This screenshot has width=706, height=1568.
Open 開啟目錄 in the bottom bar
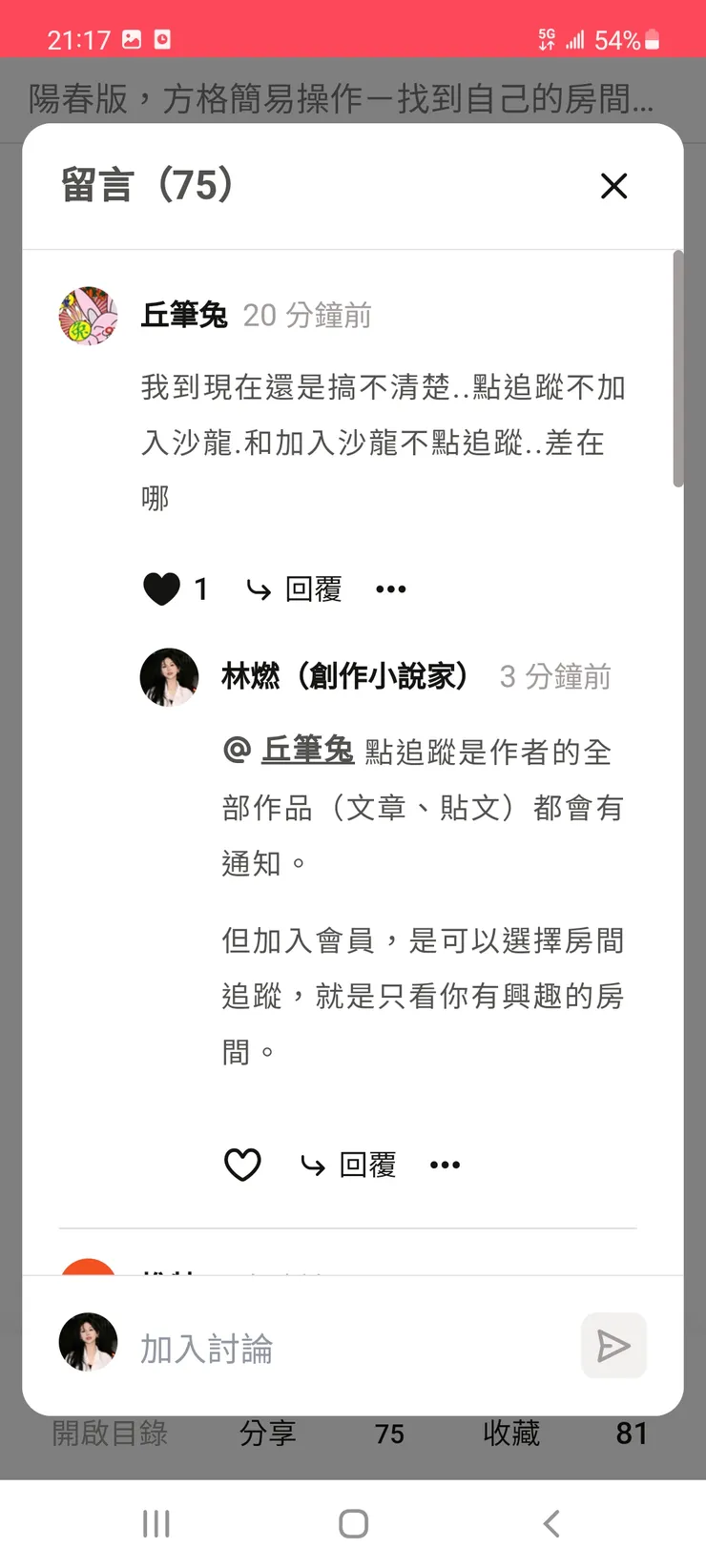click(110, 1433)
